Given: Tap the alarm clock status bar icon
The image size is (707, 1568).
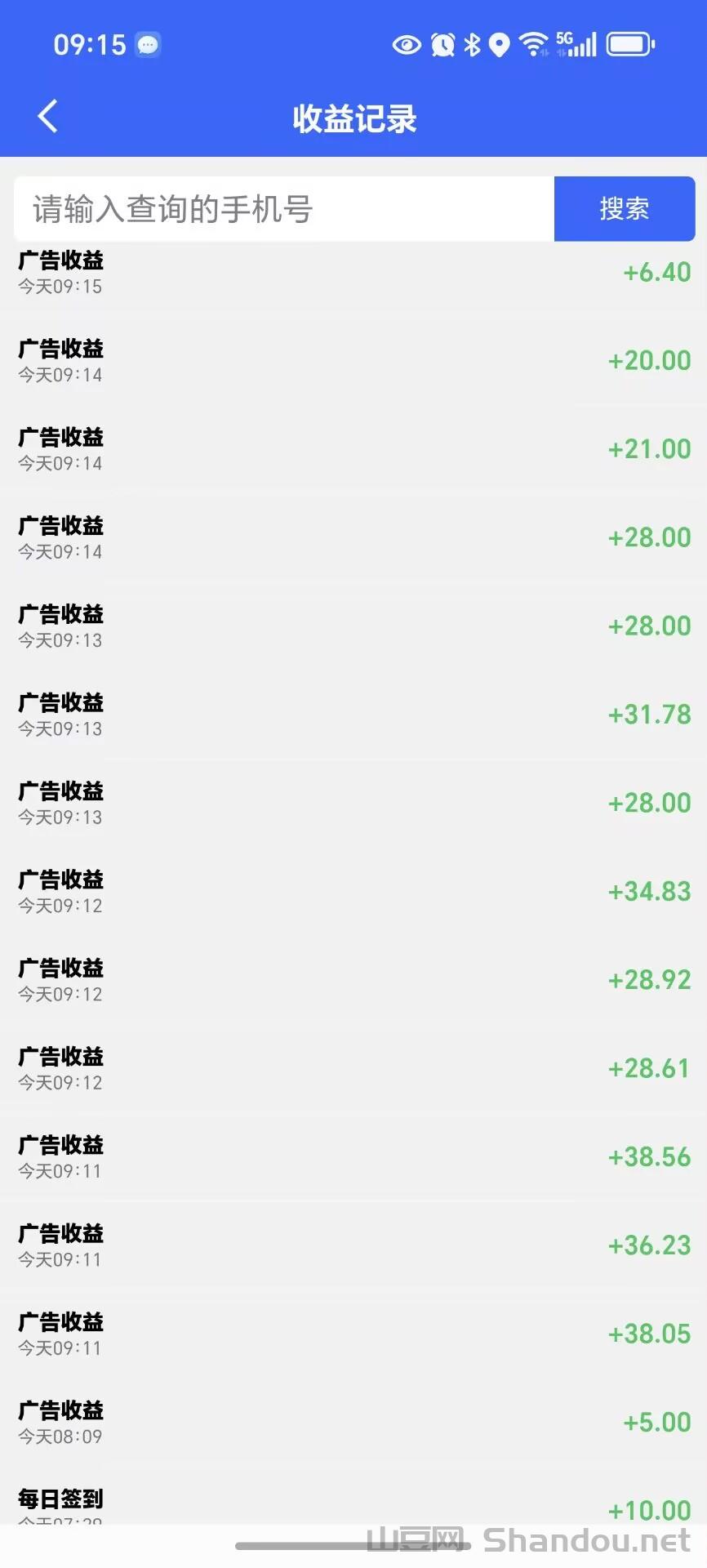Looking at the screenshot, I should coord(442,44).
